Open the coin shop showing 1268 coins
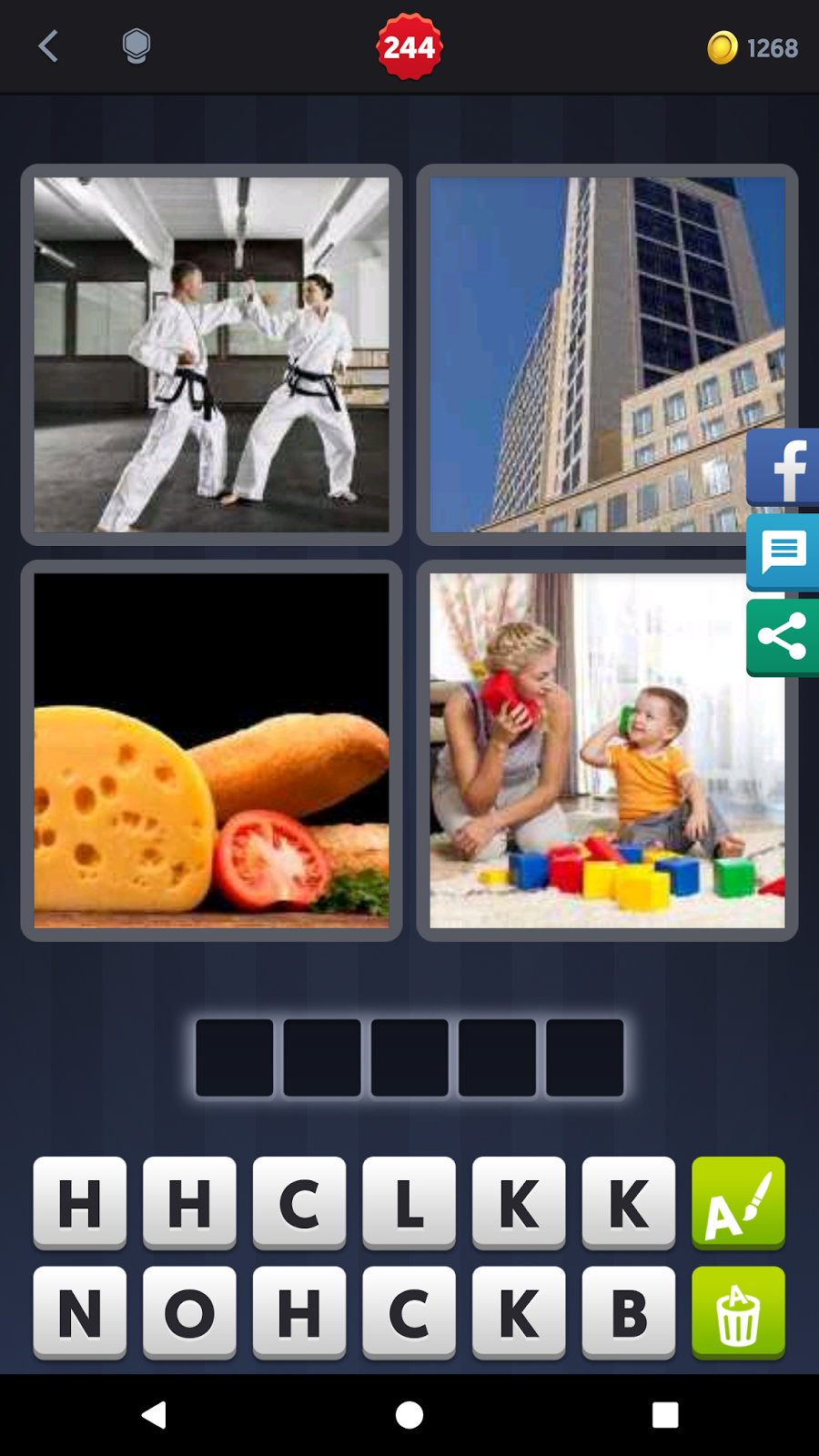Viewport: 819px width, 1456px height. (753, 47)
